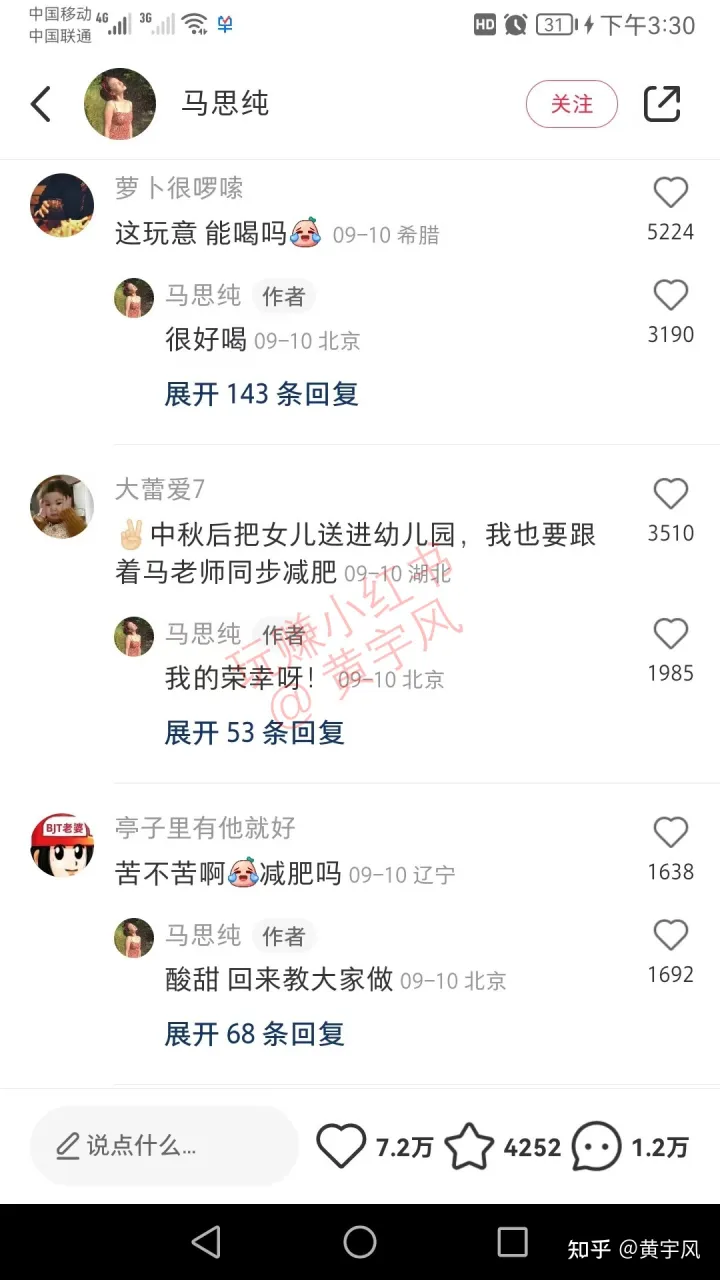Open 萝卜很啰嗦's profile avatar
Image resolution: width=720 pixels, height=1280 pixels.
62,206
